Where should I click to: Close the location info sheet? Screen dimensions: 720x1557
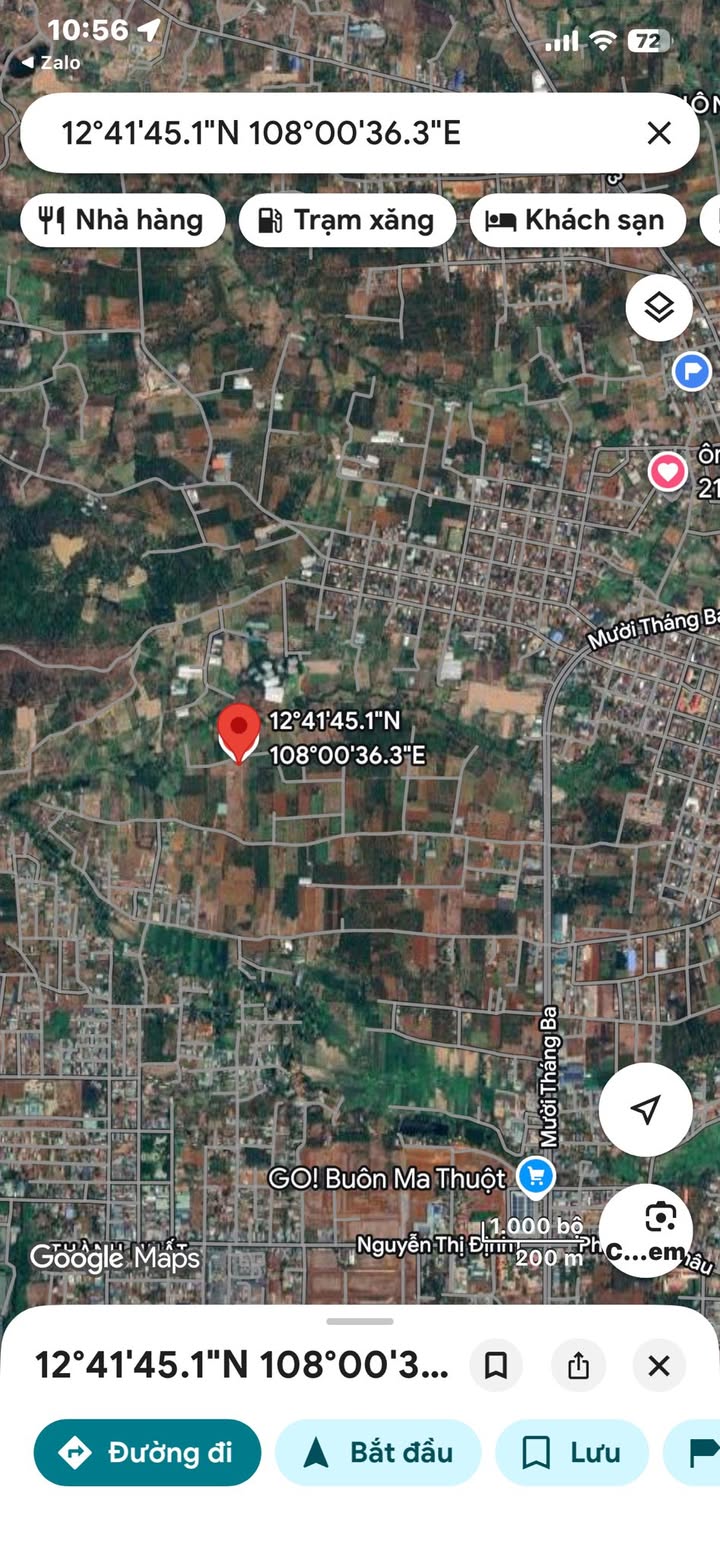pos(659,1365)
